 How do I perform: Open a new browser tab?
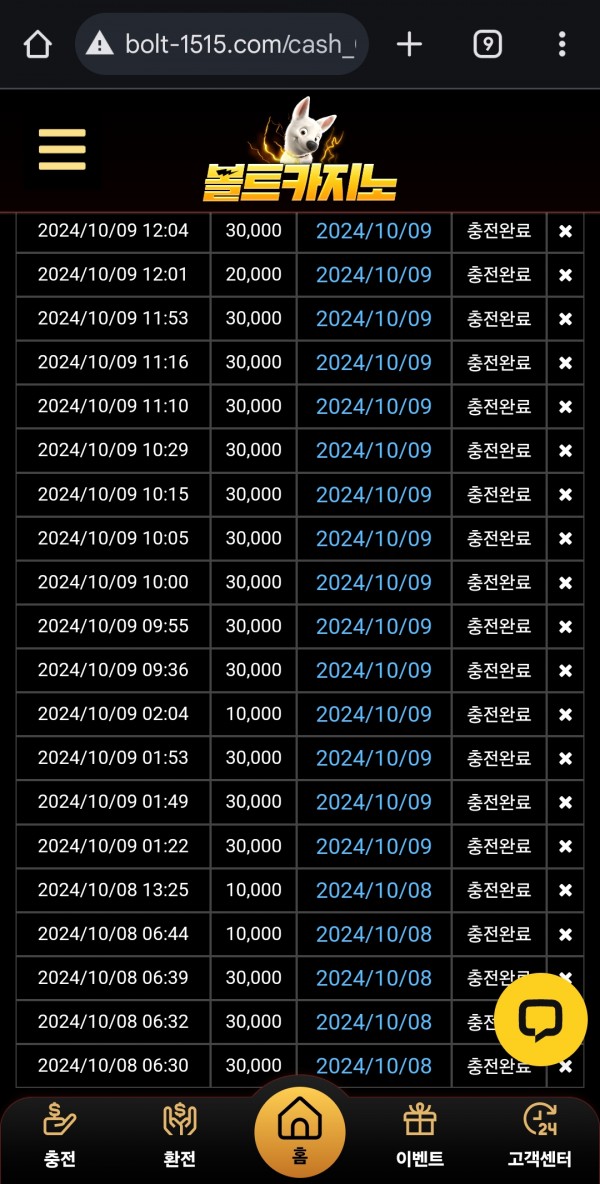[x=409, y=45]
